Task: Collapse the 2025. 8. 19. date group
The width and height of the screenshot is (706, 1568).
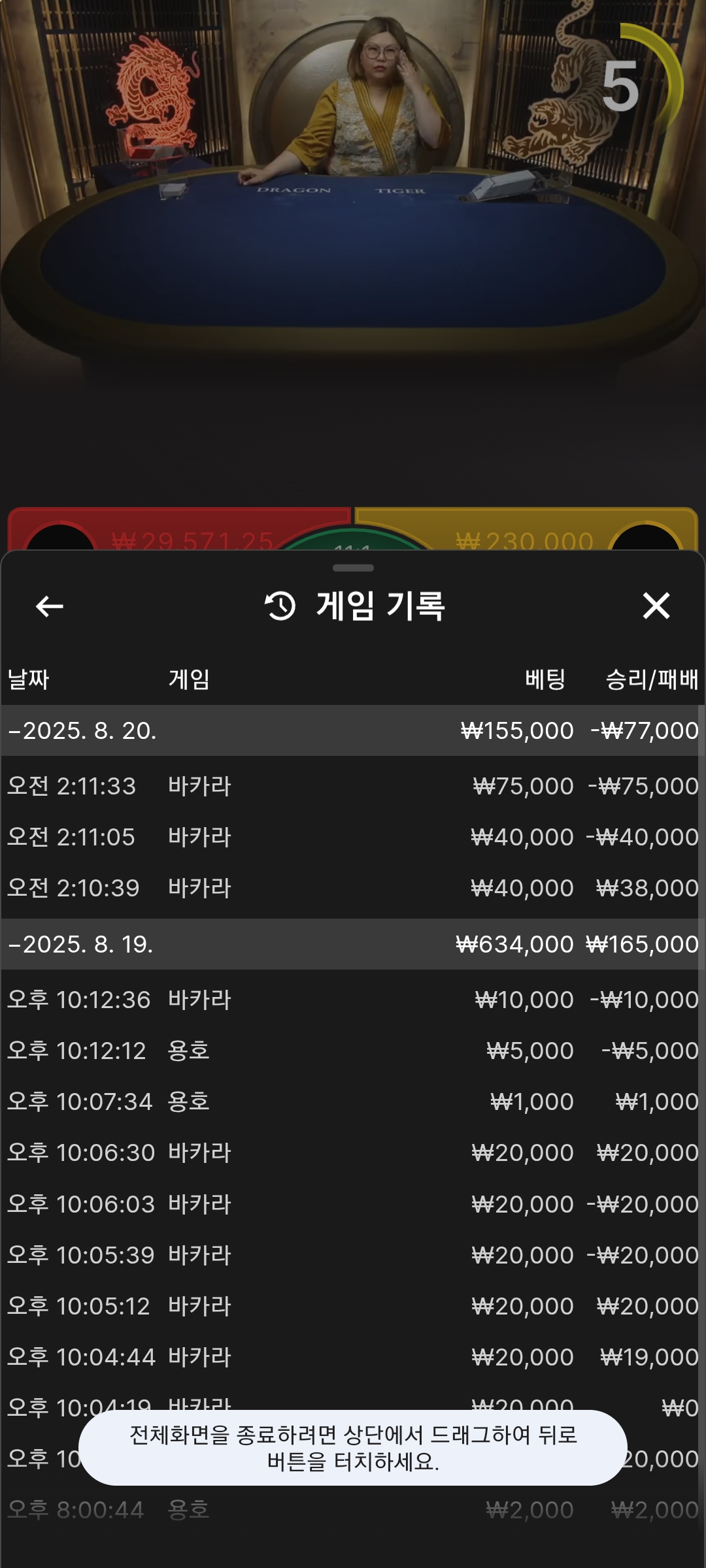Action: 353,944
